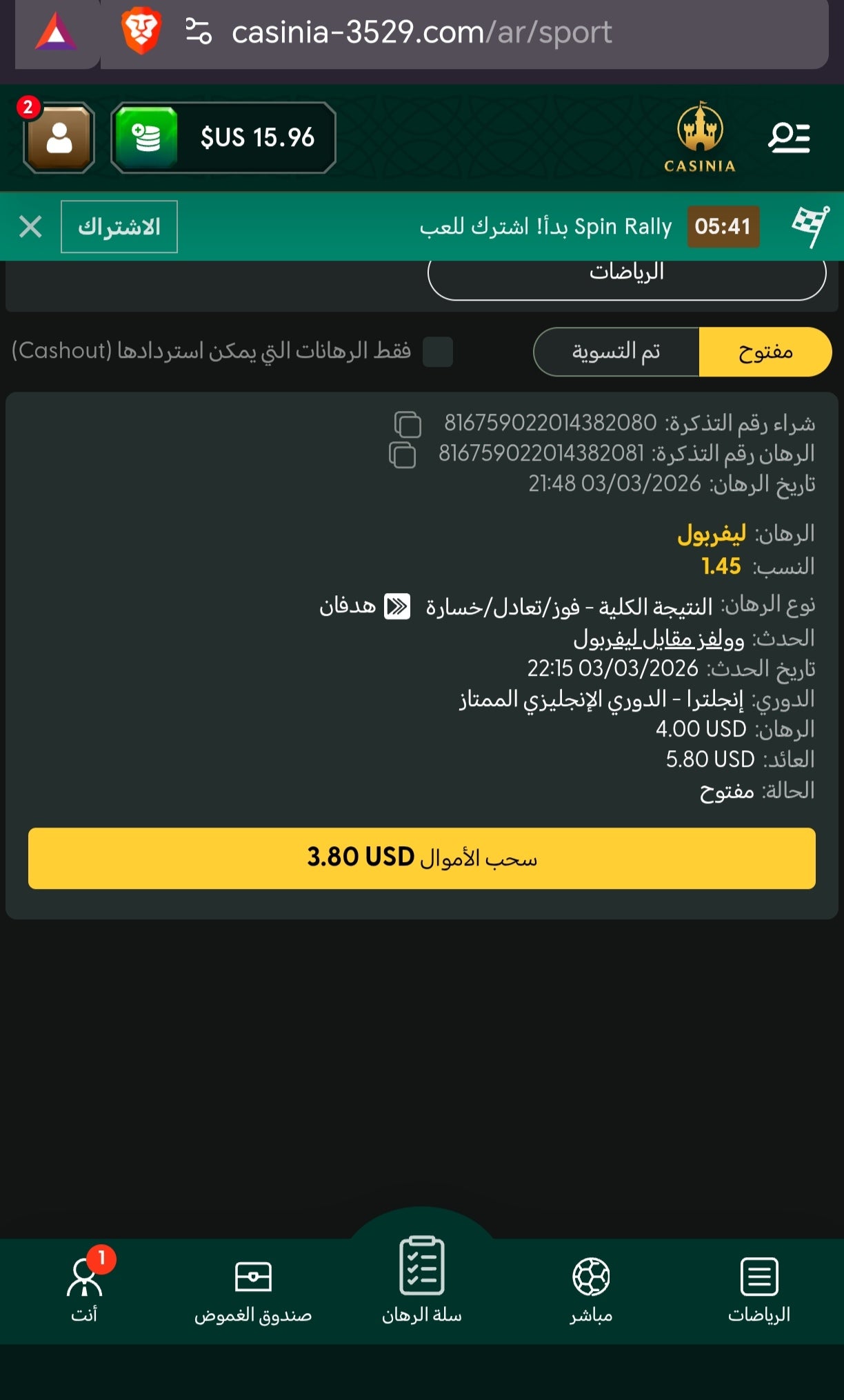This screenshot has height=1400, width=844.
Task: Open سلة الرهان bet slip tab
Action: pyautogui.click(x=421, y=1279)
